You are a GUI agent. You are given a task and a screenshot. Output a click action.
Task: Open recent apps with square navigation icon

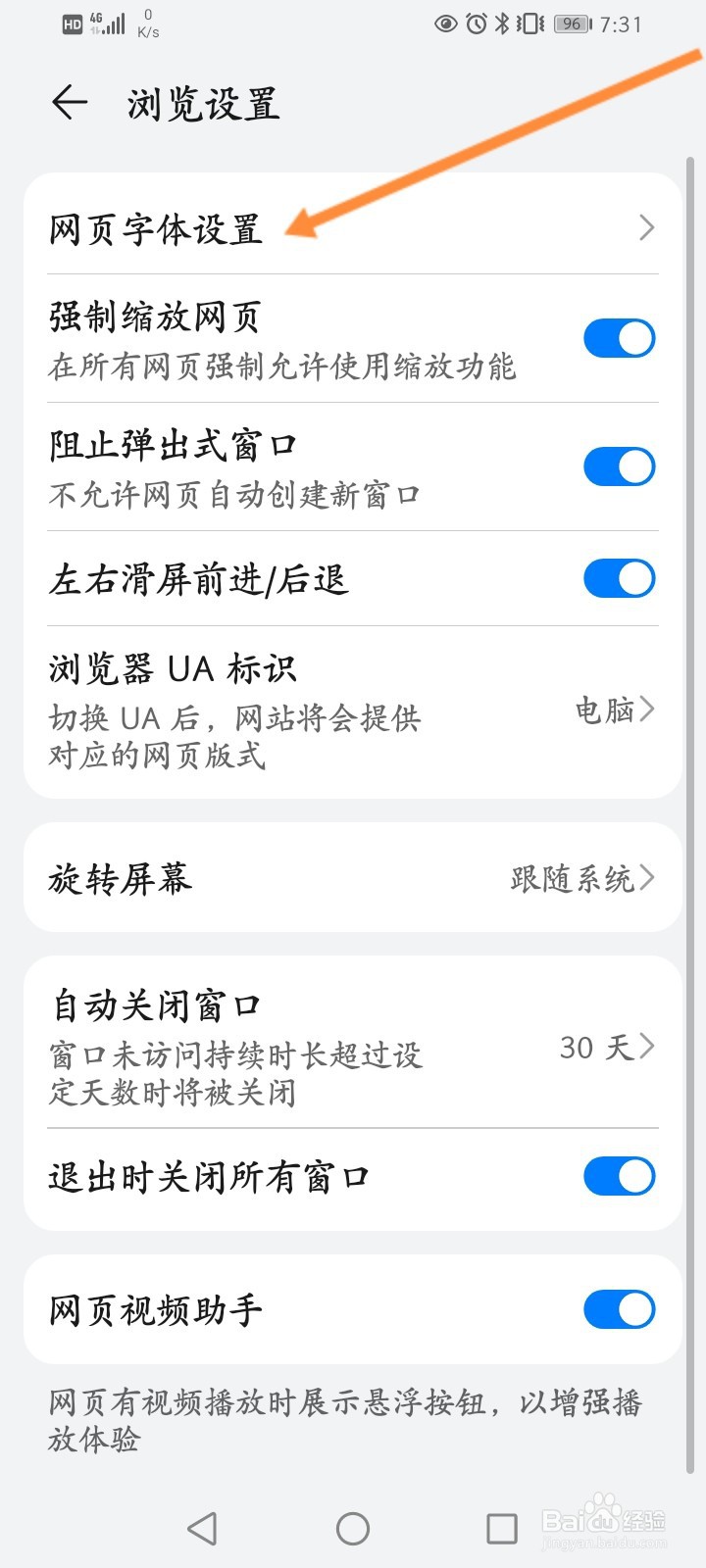502,1527
